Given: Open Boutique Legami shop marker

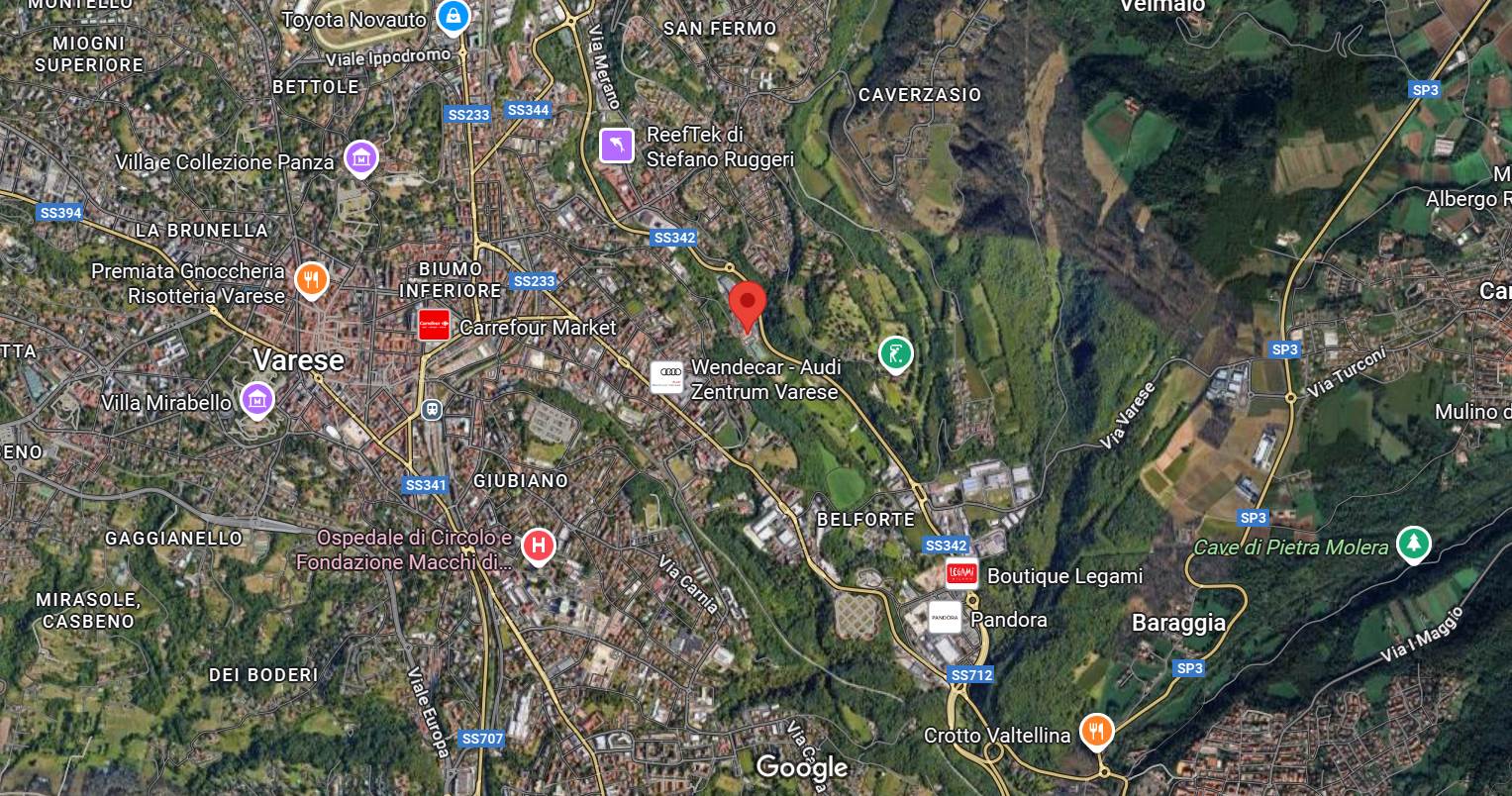Looking at the screenshot, I should pyautogui.click(x=962, y=574).
